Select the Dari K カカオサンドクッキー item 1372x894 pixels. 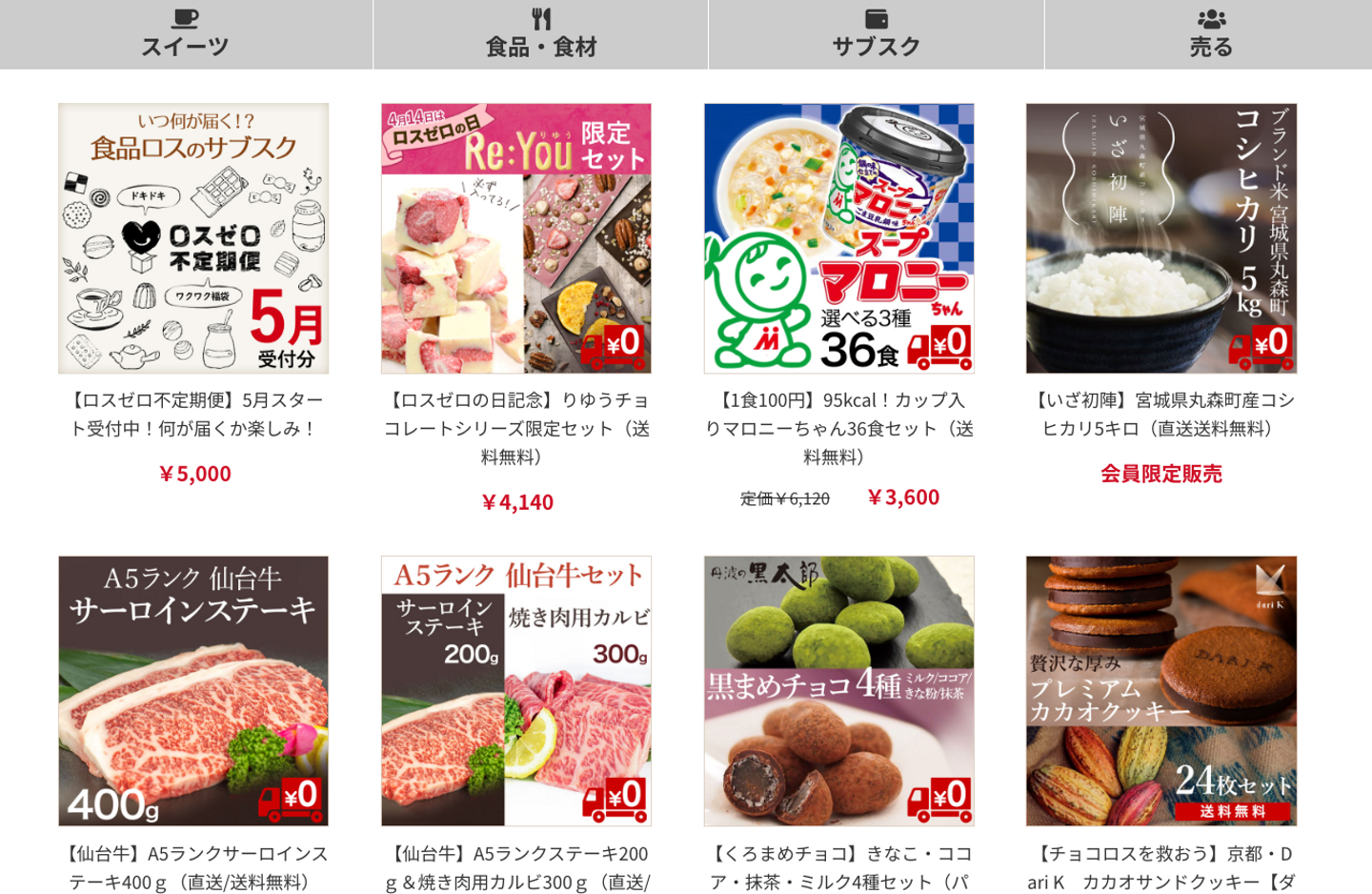(1160, 691)
